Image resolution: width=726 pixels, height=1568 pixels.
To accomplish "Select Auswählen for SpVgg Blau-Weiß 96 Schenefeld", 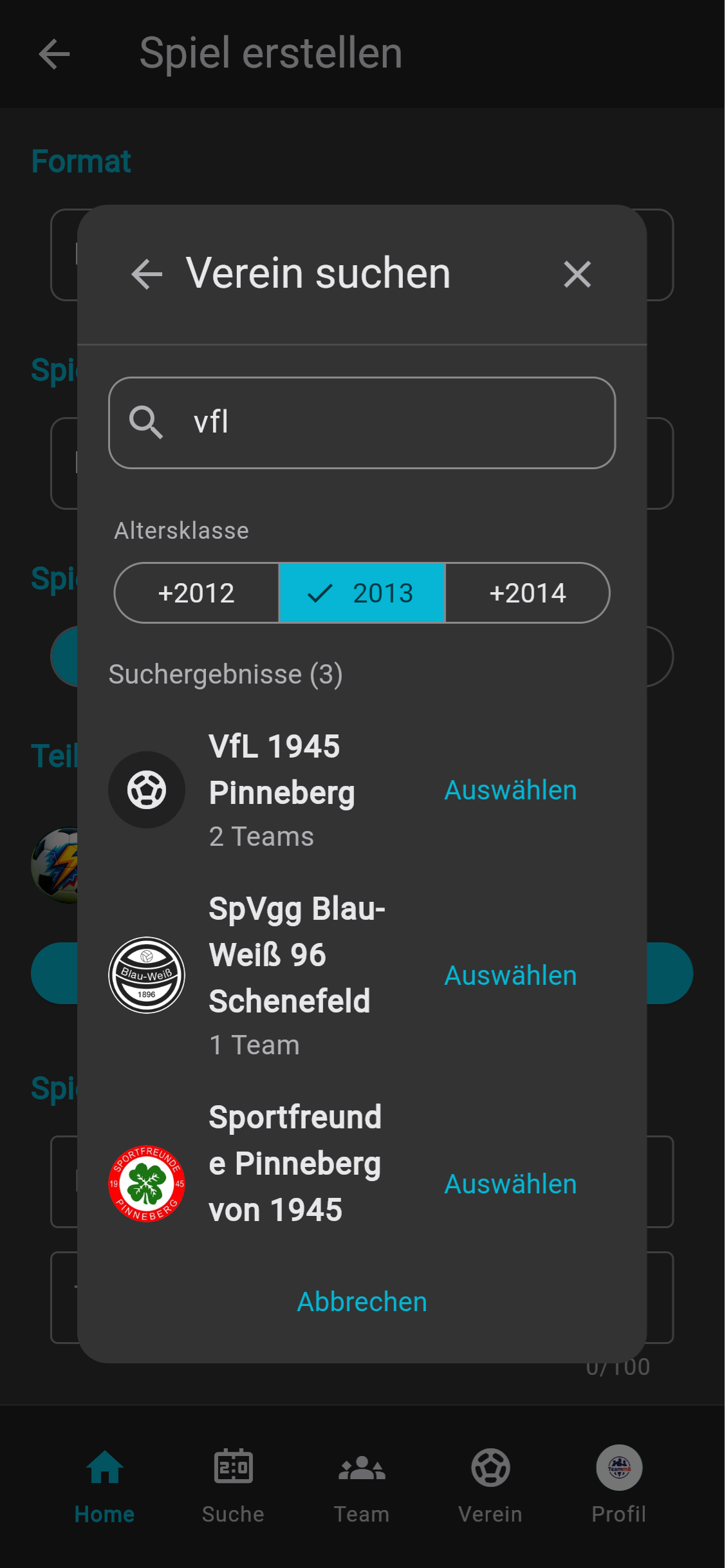I will (x=509, y=975).
